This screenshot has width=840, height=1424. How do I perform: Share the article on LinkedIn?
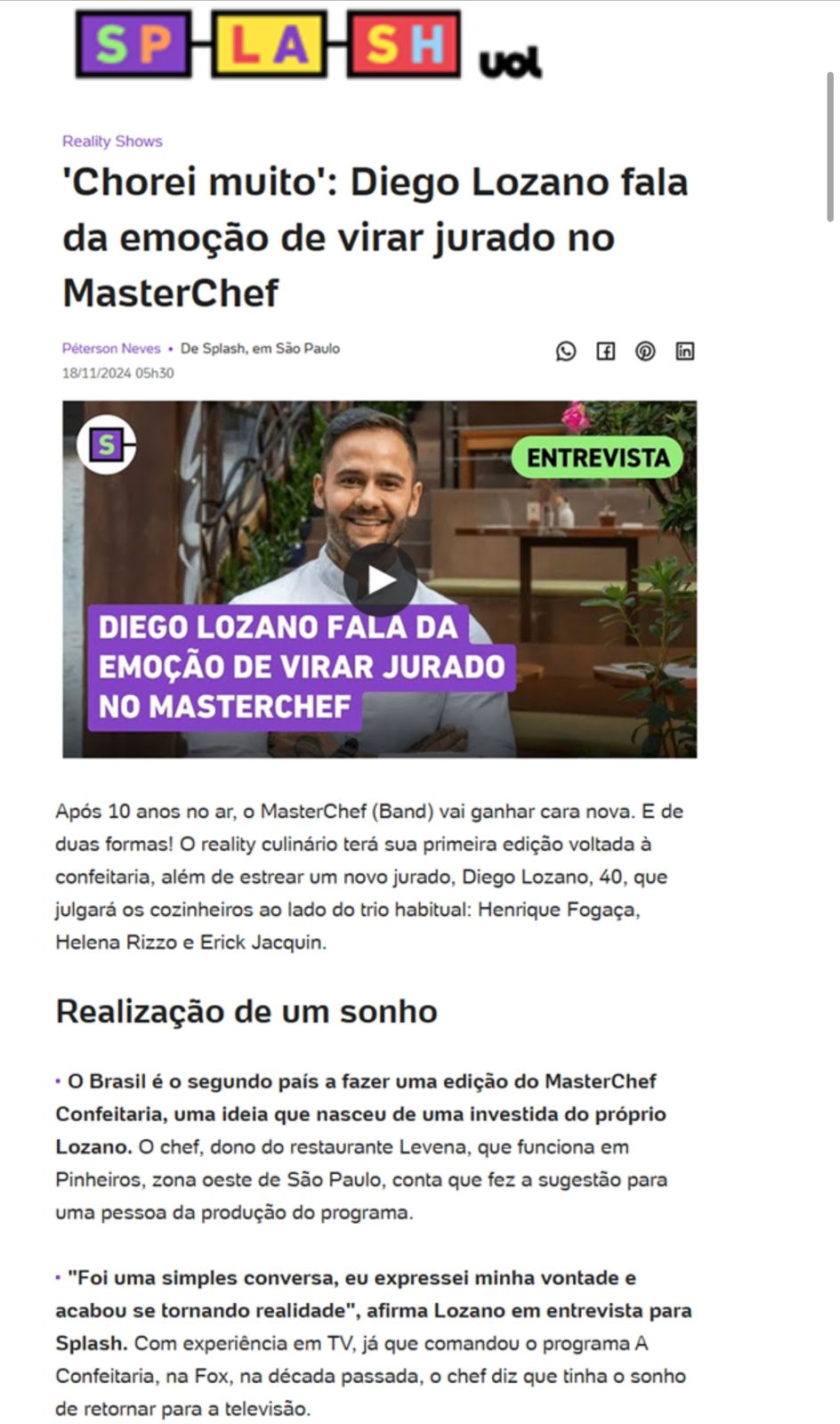[x=684, y=351]
